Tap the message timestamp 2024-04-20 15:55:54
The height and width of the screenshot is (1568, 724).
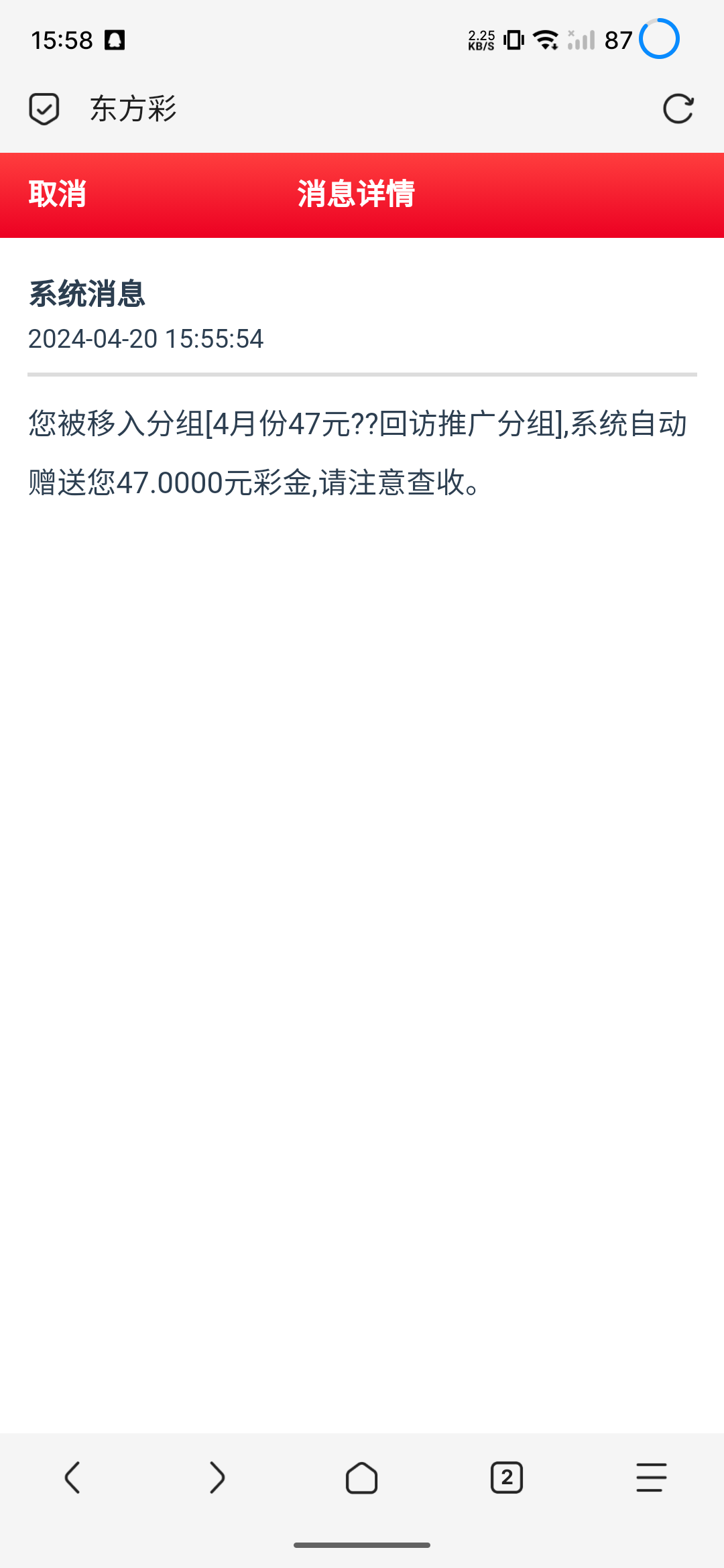(x=146, y=340)
